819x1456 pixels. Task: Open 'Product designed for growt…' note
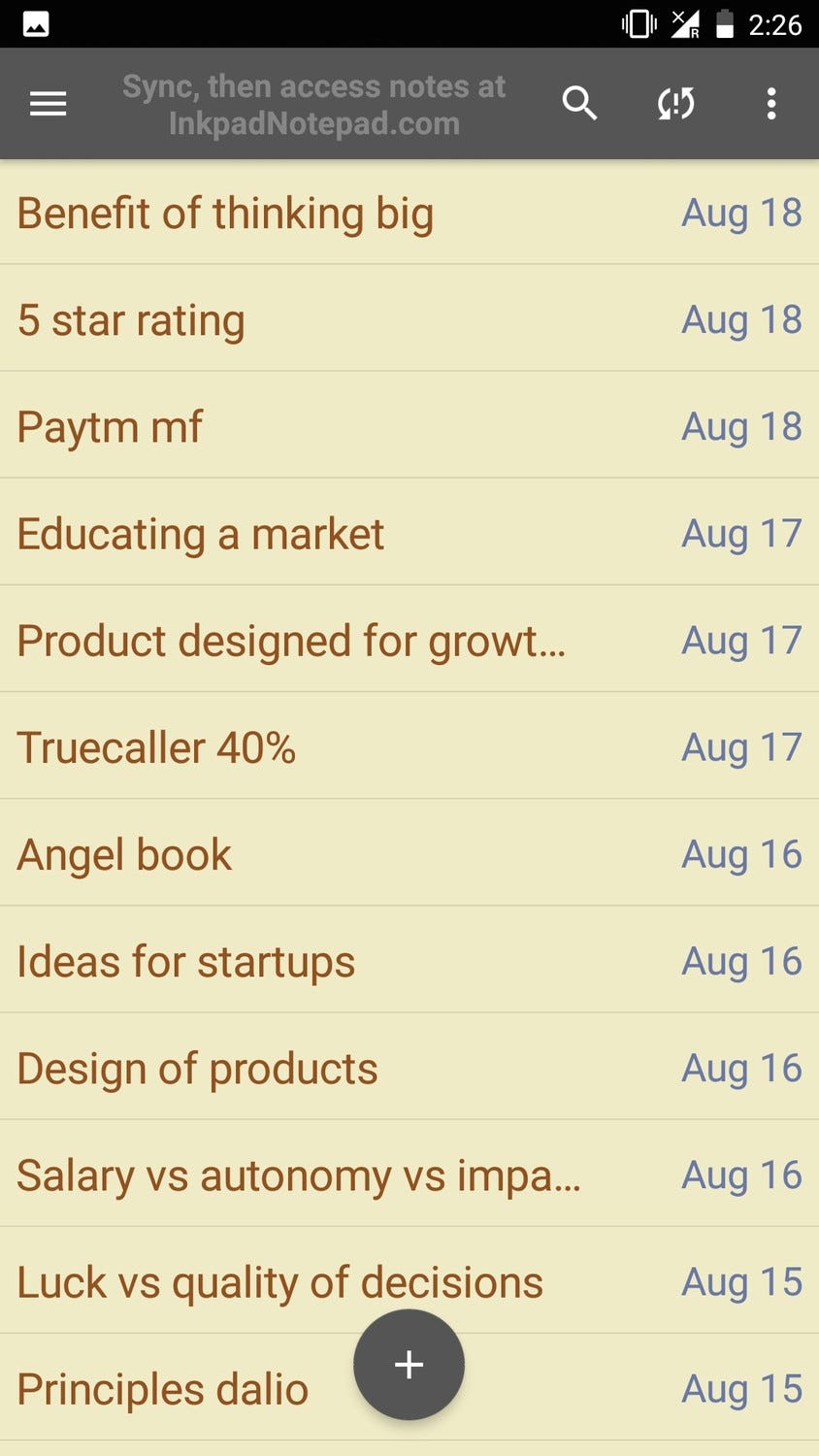pos(291,641)
